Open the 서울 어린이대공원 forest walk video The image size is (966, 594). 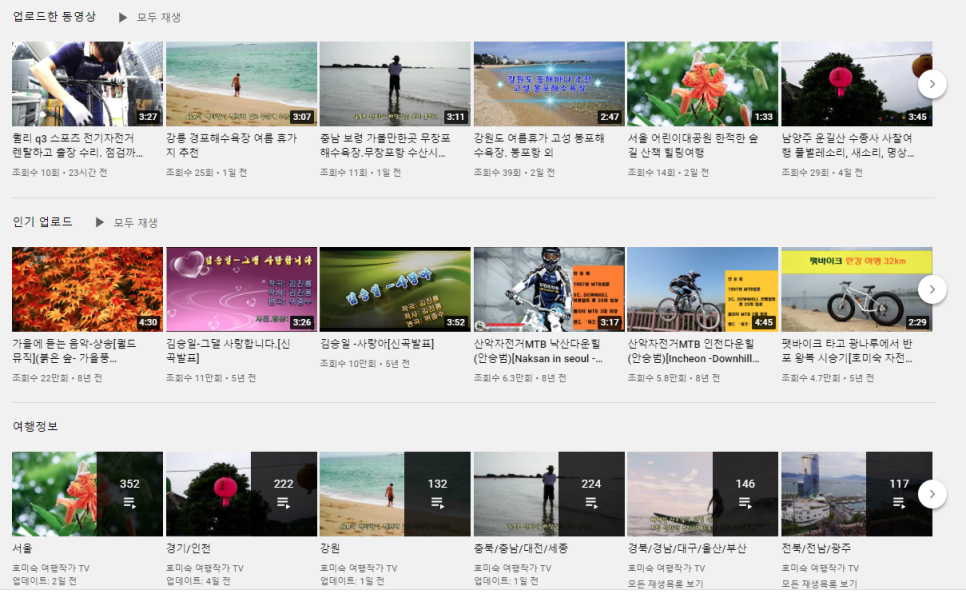pyautogui.click(x=702, y=84)
